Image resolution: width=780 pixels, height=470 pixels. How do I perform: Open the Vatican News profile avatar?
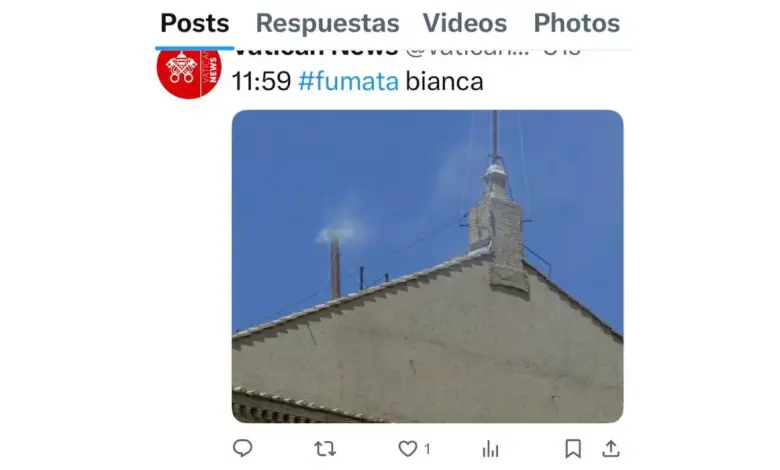[x=188, y=70]
